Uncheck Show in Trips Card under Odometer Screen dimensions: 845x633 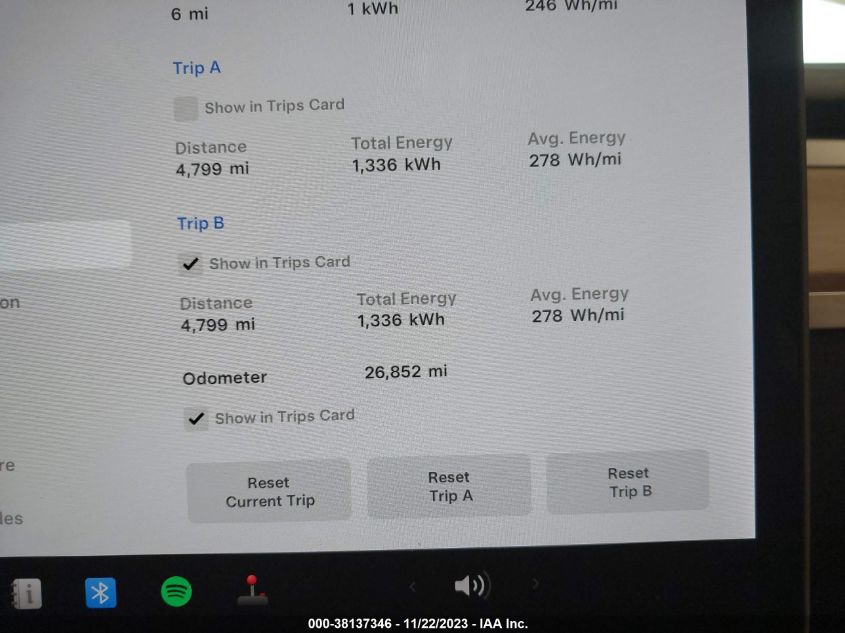[x=196, y=418]
